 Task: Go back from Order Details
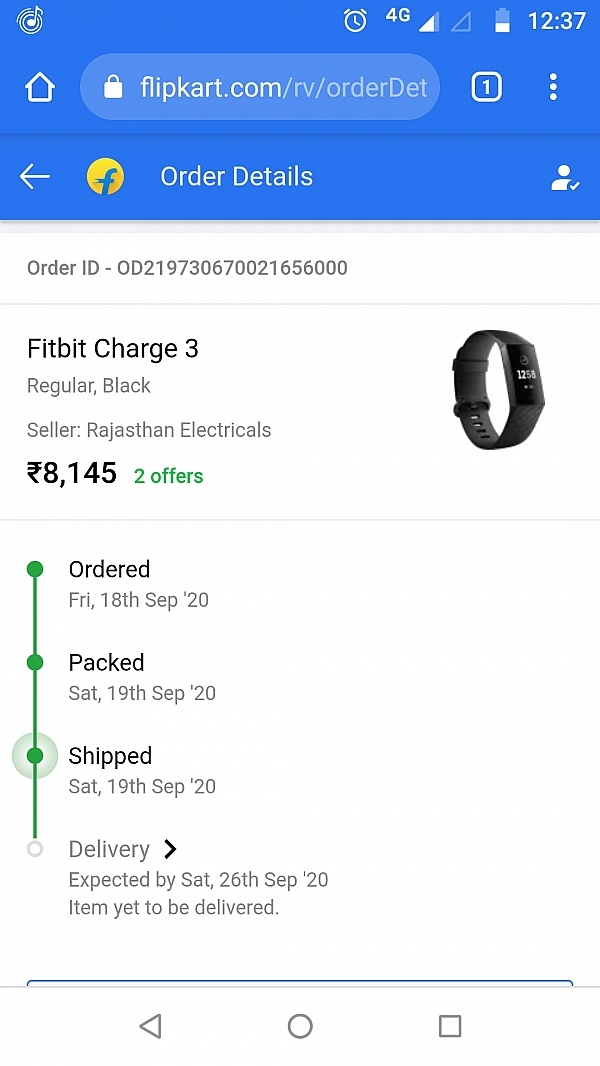click(x=35, y=177)
